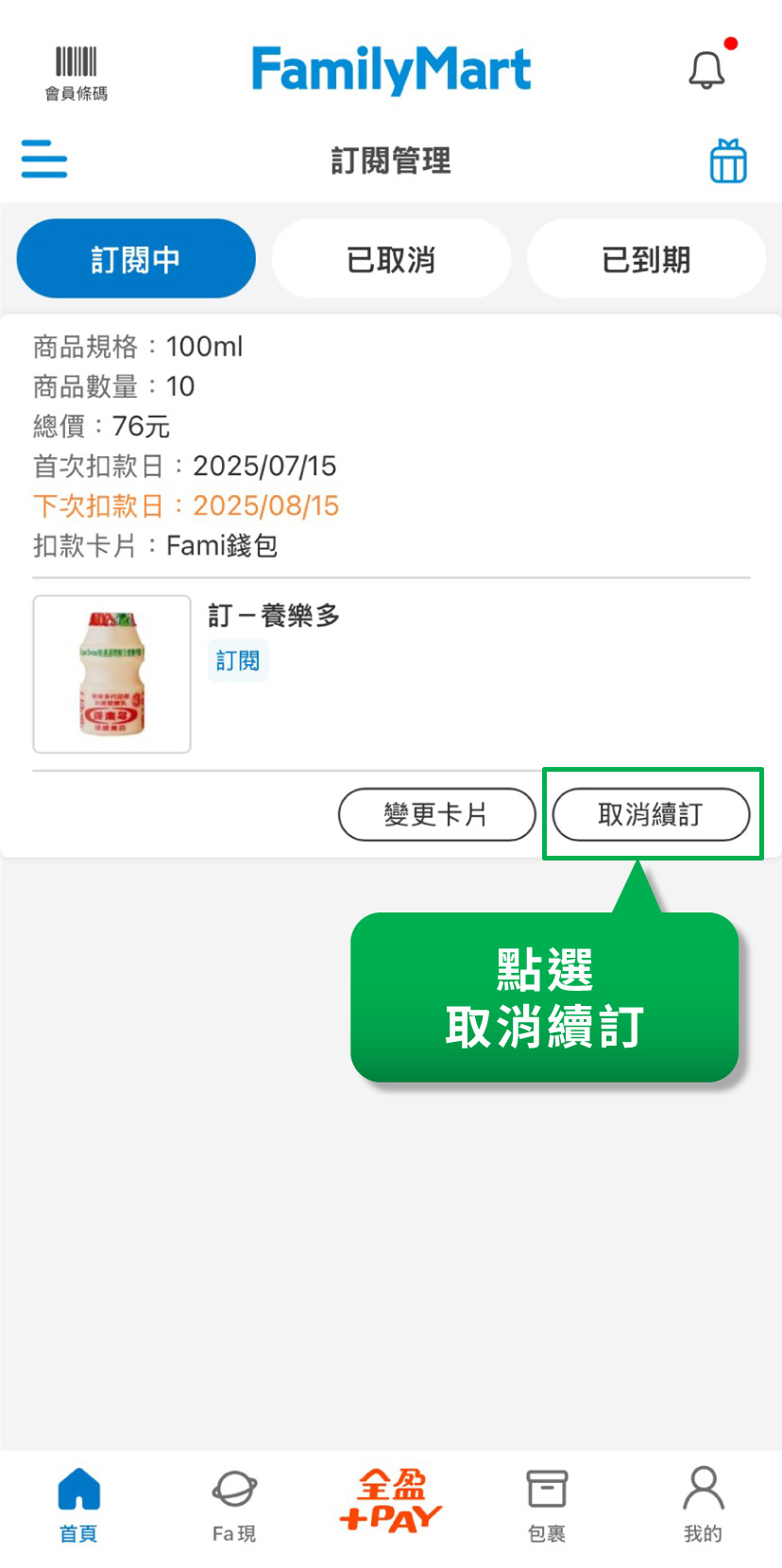Switch to the 已取消 tab

pos(391,259)
